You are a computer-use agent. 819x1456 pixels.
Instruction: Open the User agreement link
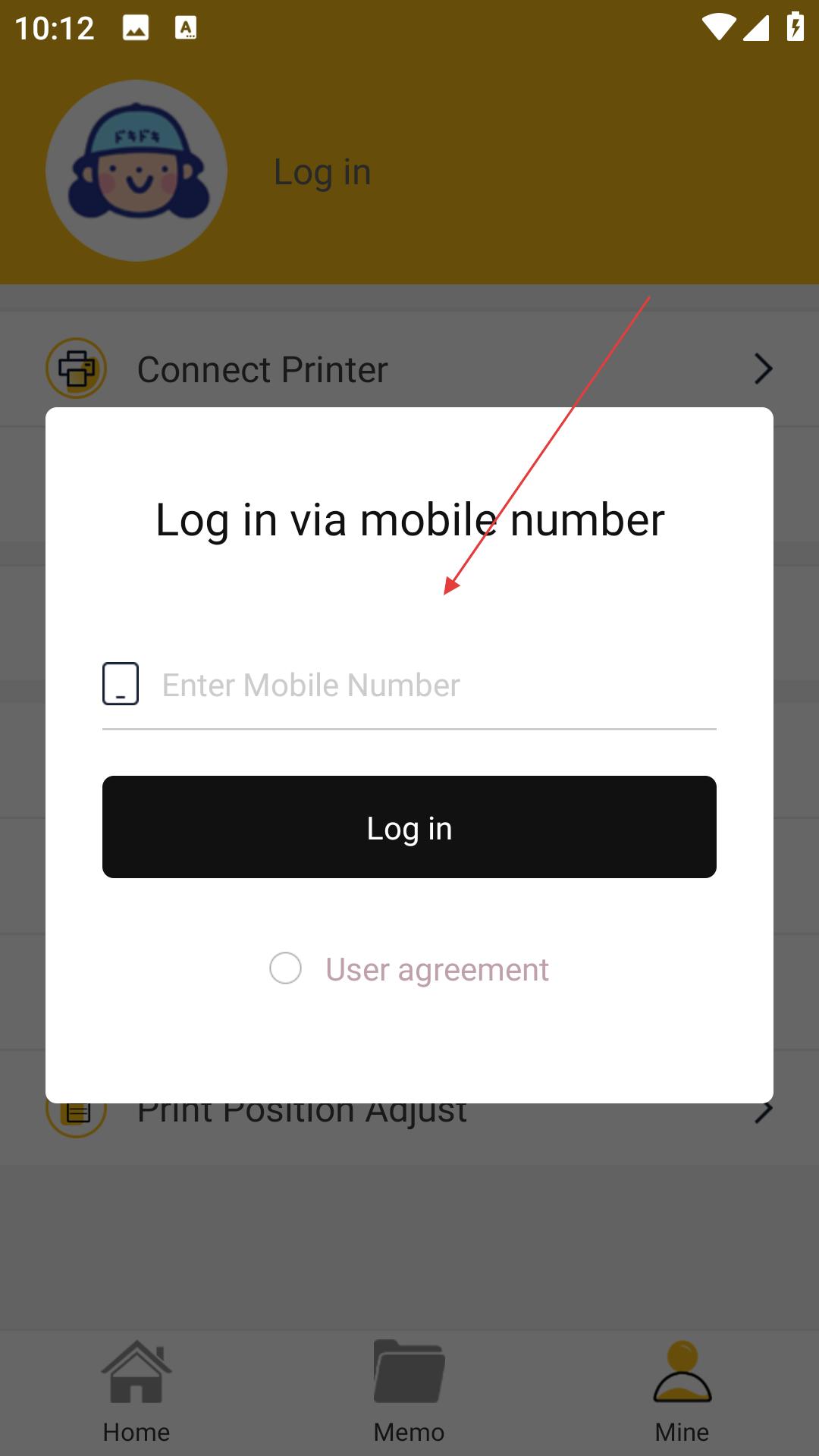click(437, 969)
